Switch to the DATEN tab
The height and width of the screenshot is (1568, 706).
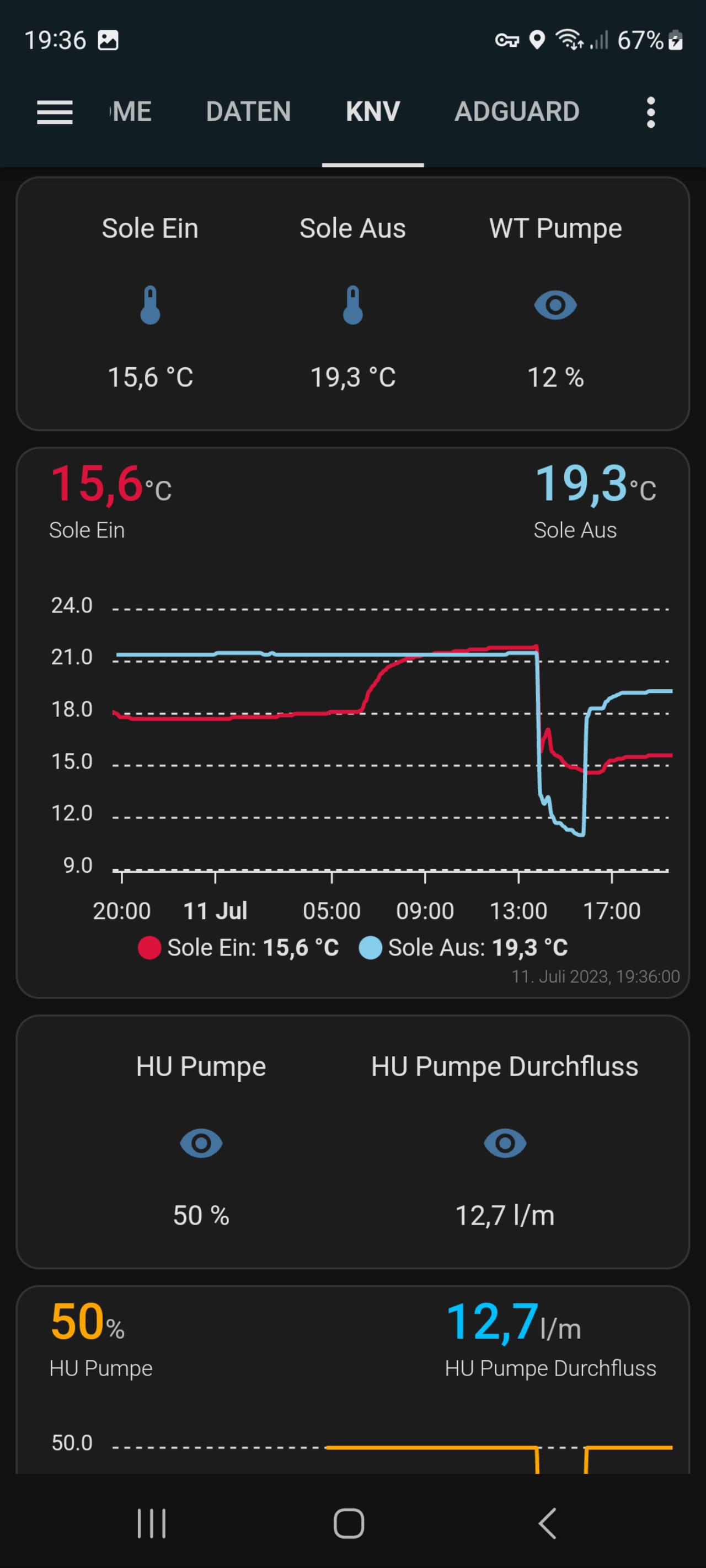(x=249, y=112)
